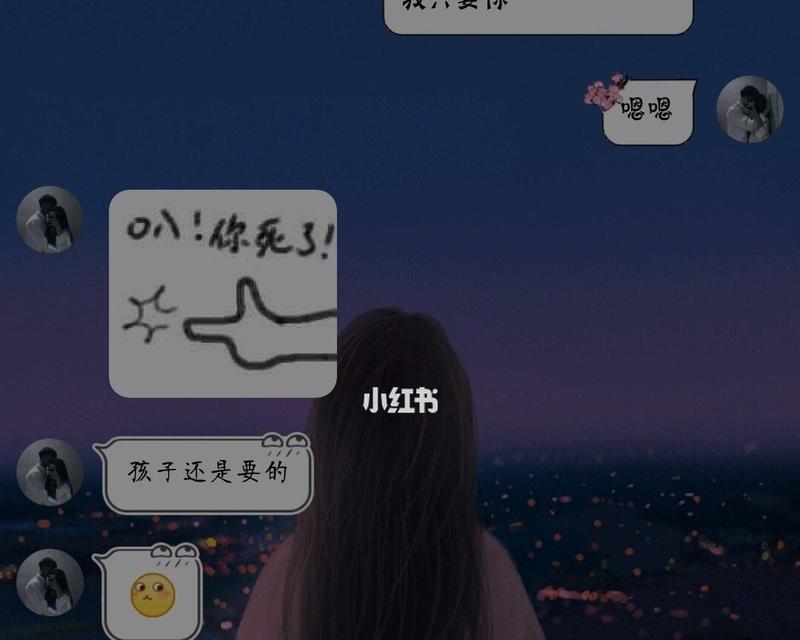This screenshot has height=640, width=800.
Task: Open the 你死了 hand-drawn sticker image
Action: 223,293
